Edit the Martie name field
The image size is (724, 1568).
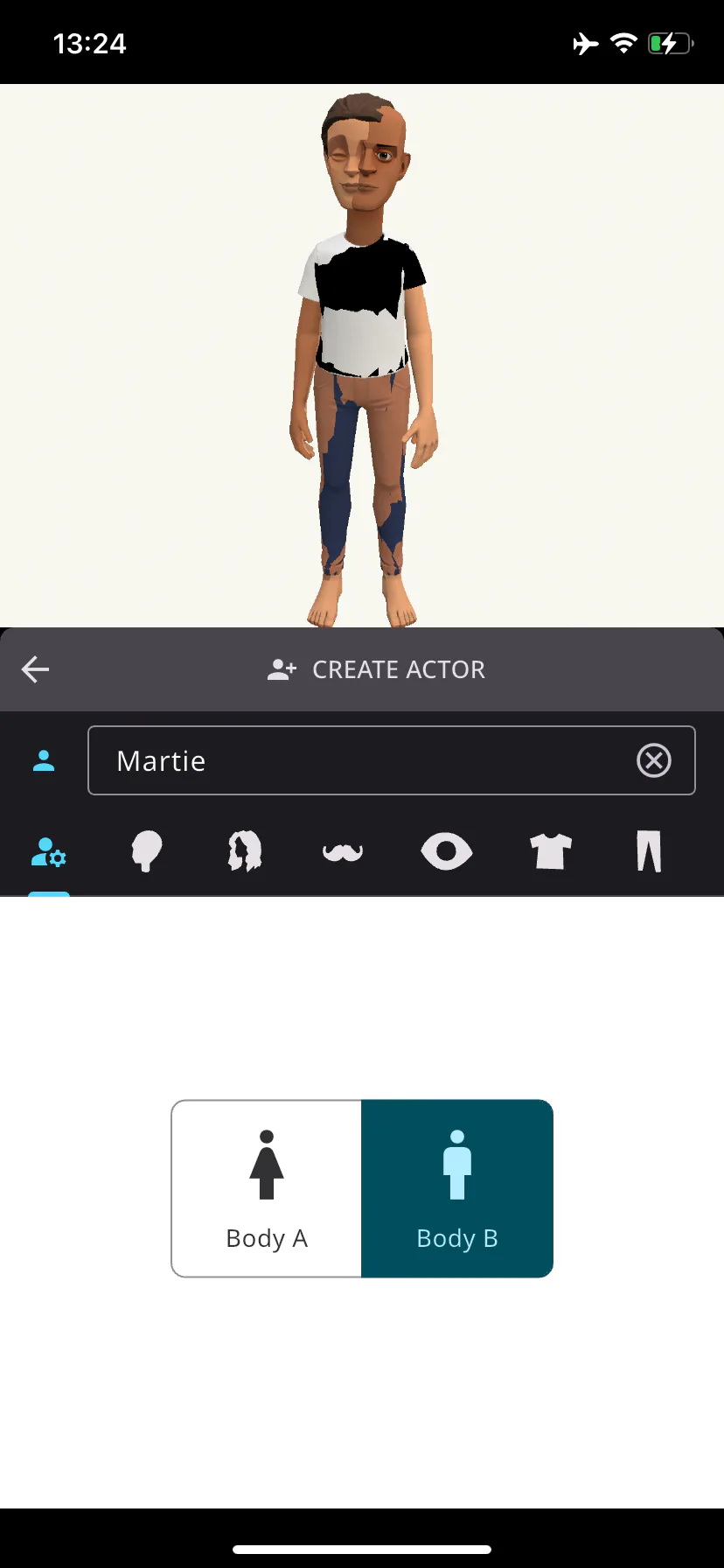(x=392, y=760)
